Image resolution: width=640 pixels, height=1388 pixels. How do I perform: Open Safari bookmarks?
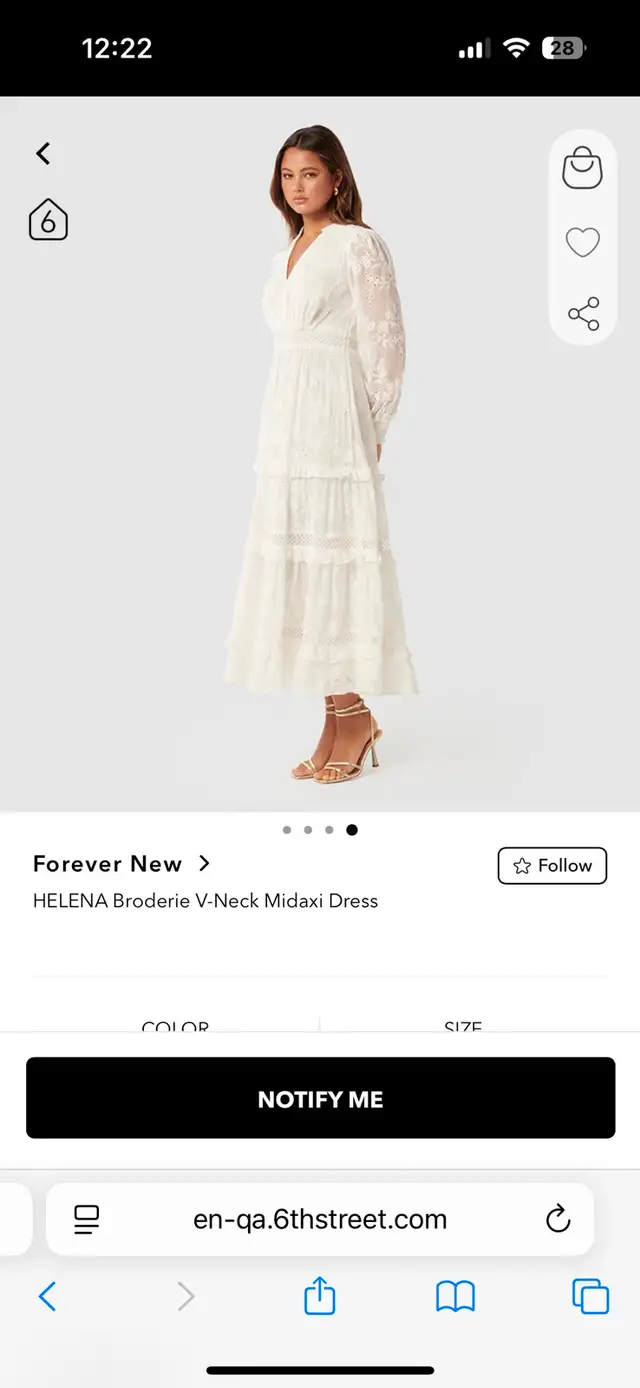point(455,1297)
